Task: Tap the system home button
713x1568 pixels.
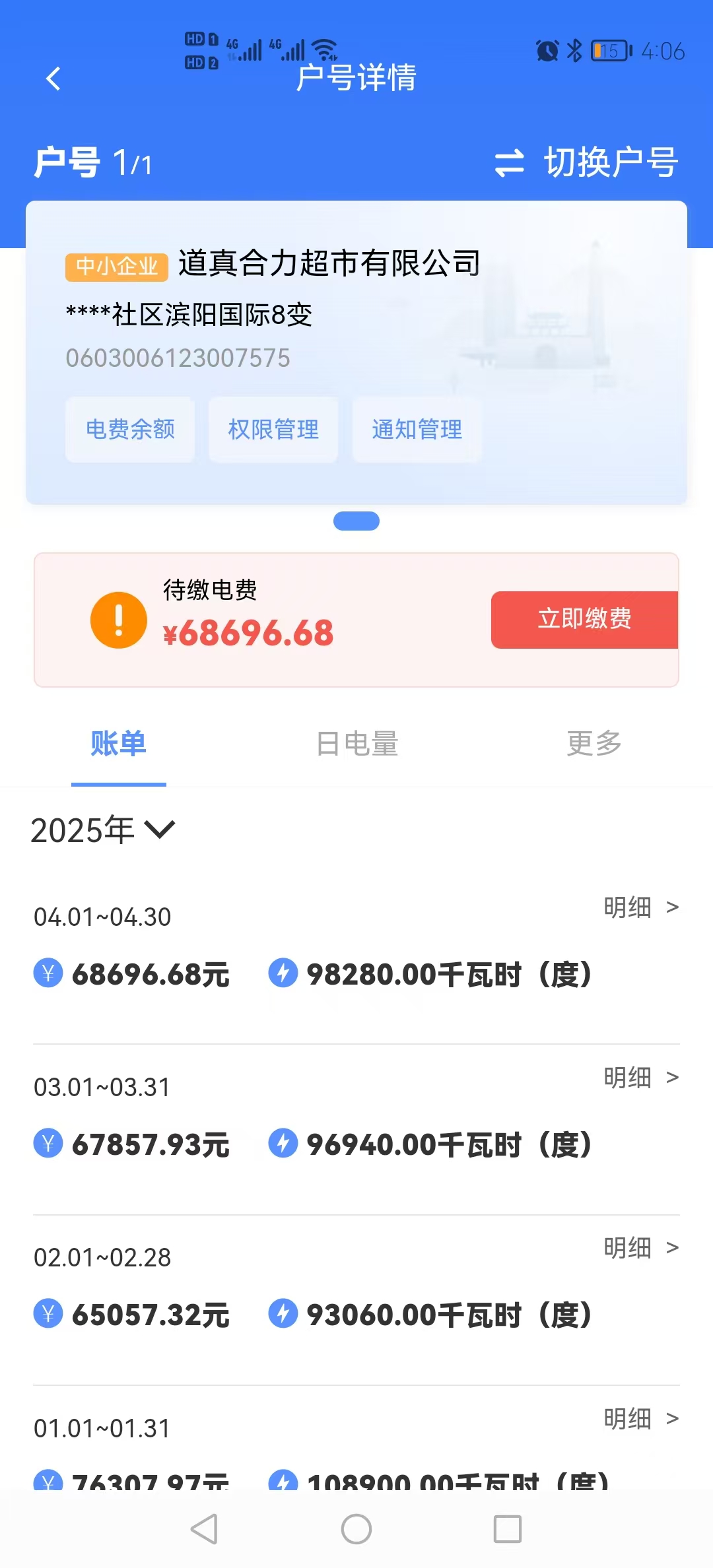Action: pyautogui.click(x=356, y=1529)
